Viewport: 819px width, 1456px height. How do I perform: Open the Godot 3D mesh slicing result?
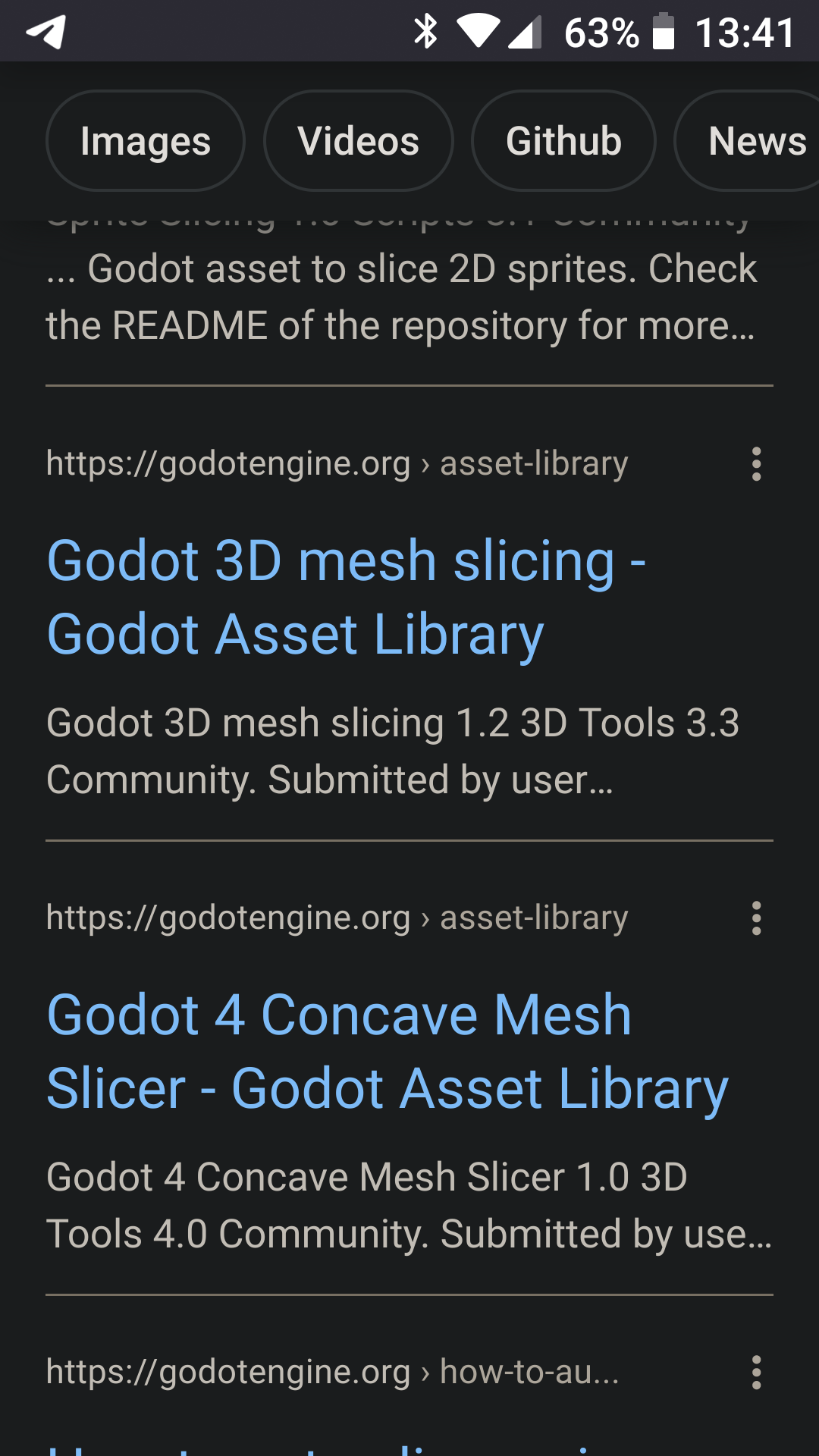coord(346,598)
